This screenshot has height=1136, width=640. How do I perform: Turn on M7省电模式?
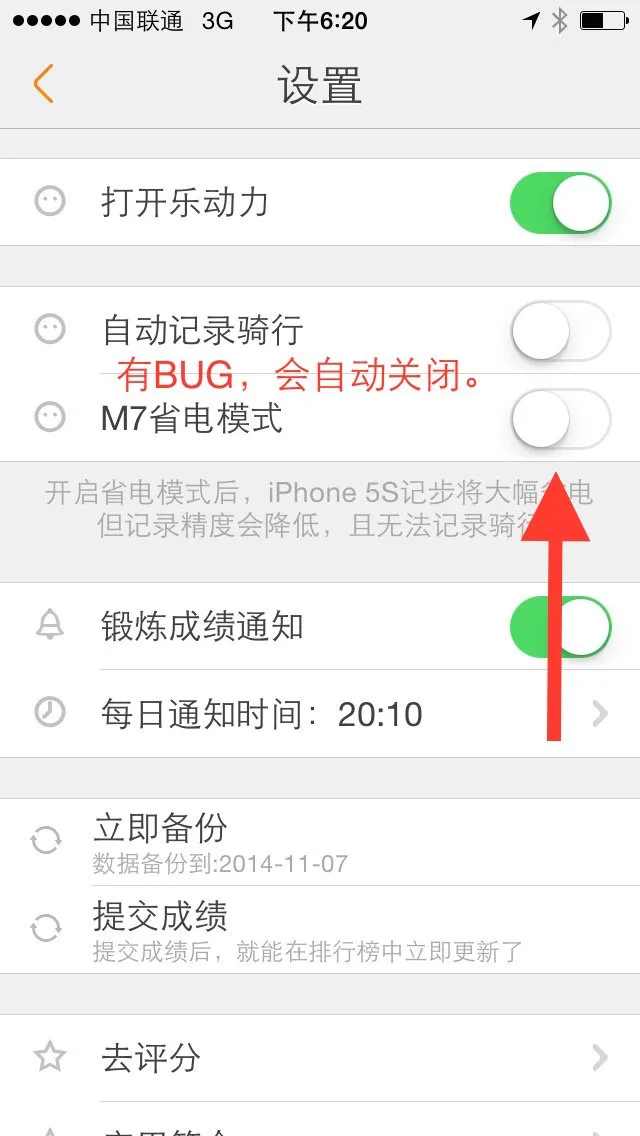click(x=561, y=418)
